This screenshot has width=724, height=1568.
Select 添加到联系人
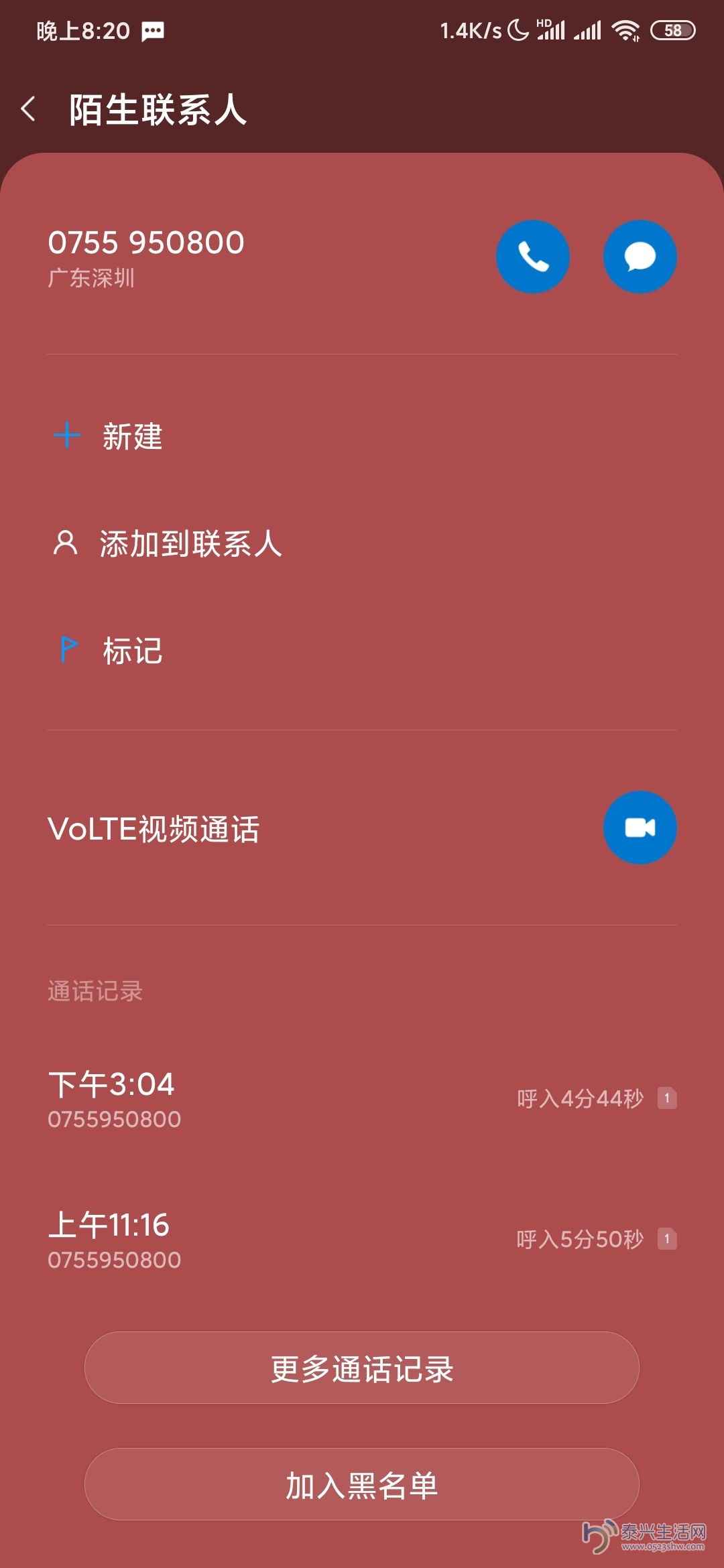(x=362, y=543)
